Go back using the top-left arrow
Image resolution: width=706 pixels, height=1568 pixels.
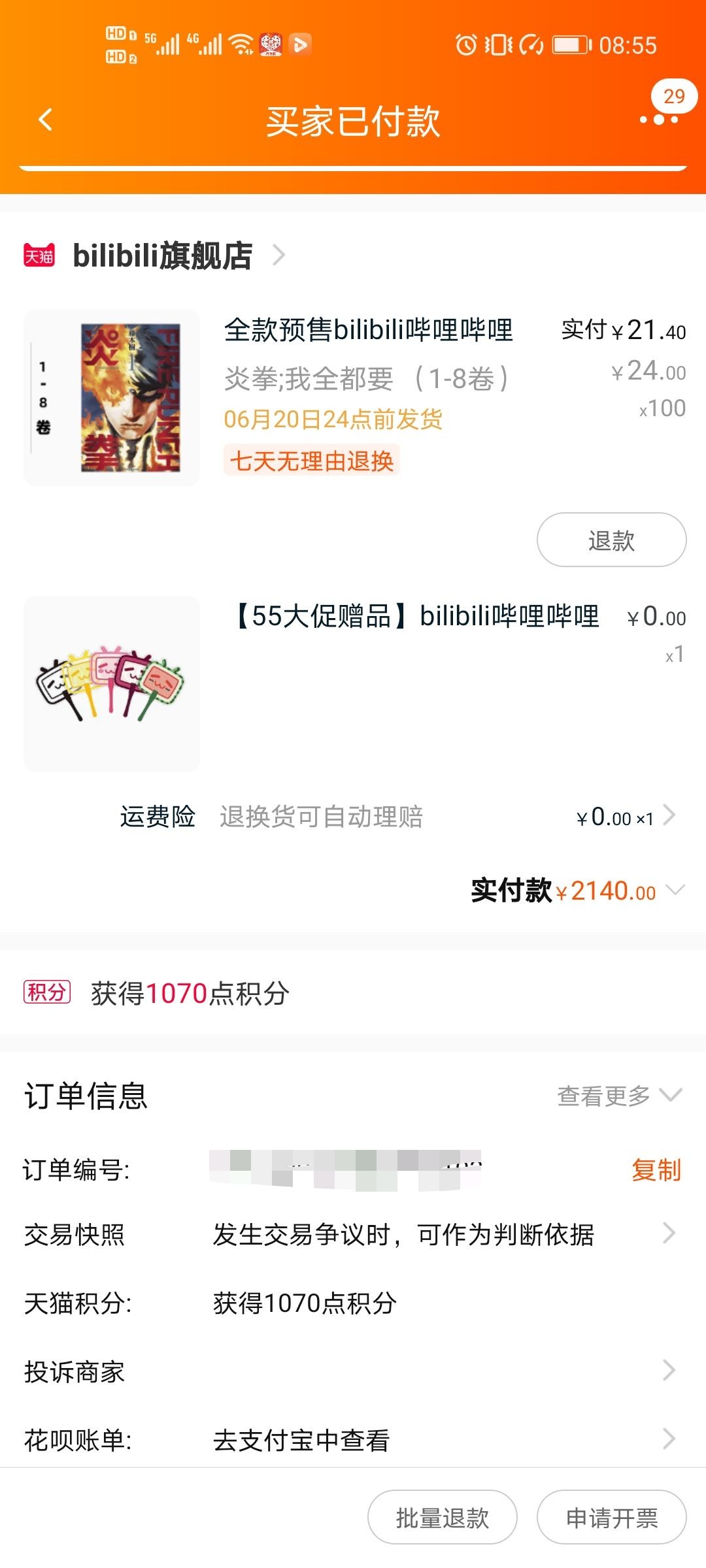(x=45, y=120)
